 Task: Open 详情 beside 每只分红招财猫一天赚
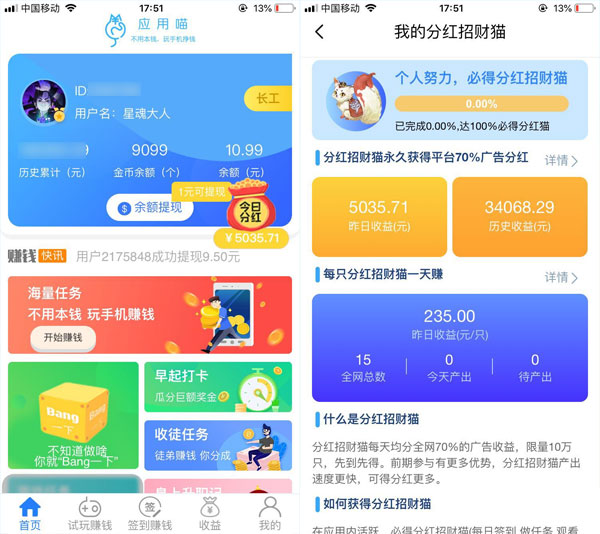[561, 277]
